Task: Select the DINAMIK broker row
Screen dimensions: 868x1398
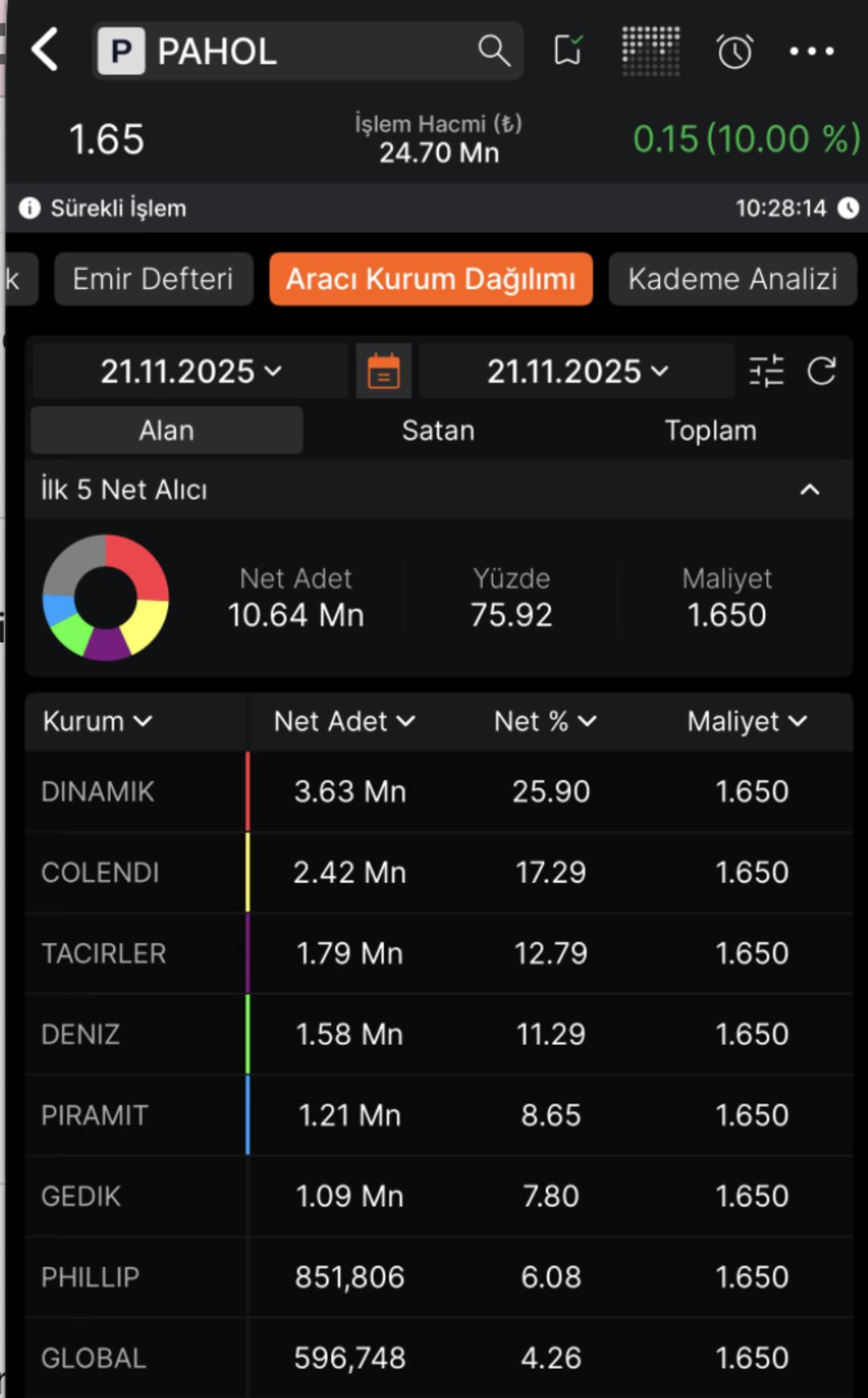Action: pos(434,791)
